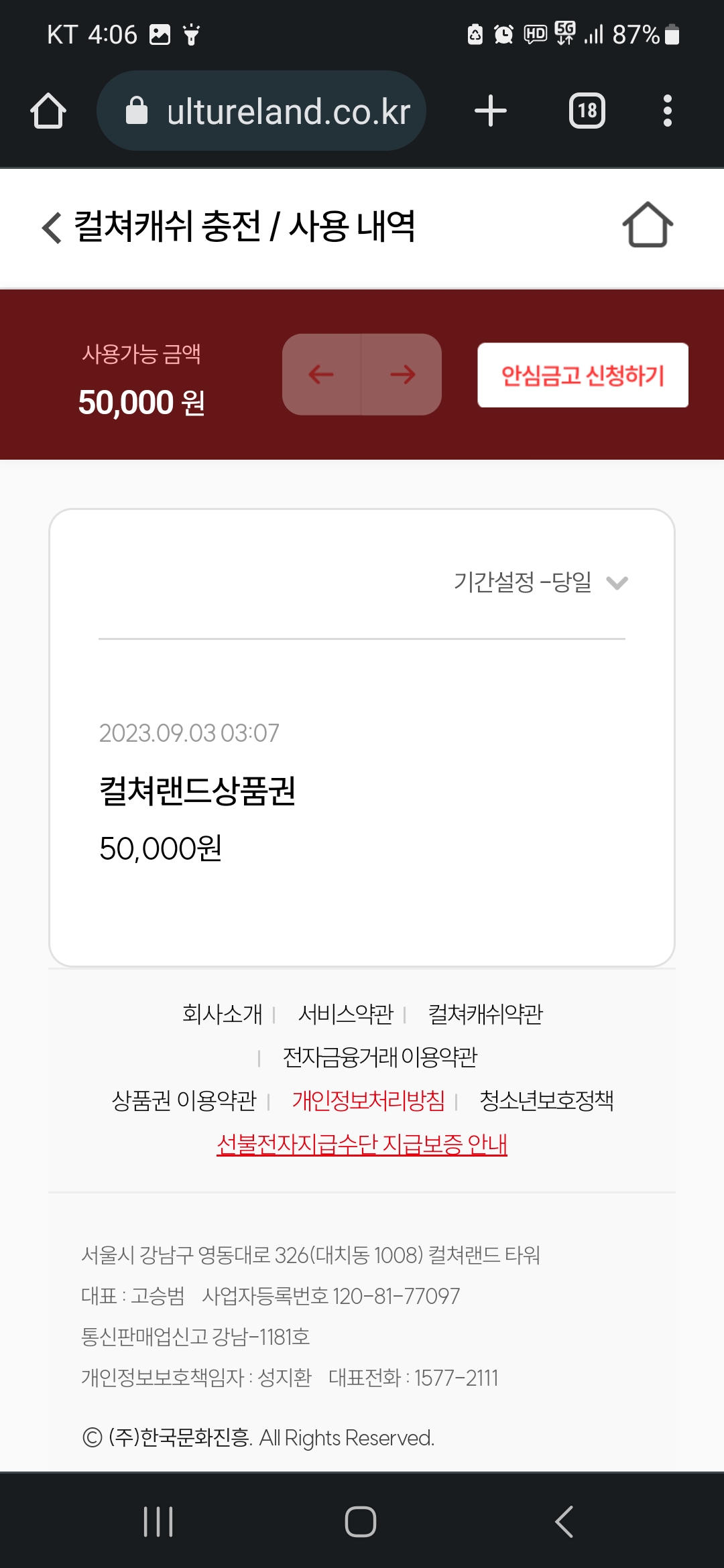724x1568 pixels.
Task: Go back from 컬쳐캐쉬 충전 / 사용 내역
Action: 52,227
